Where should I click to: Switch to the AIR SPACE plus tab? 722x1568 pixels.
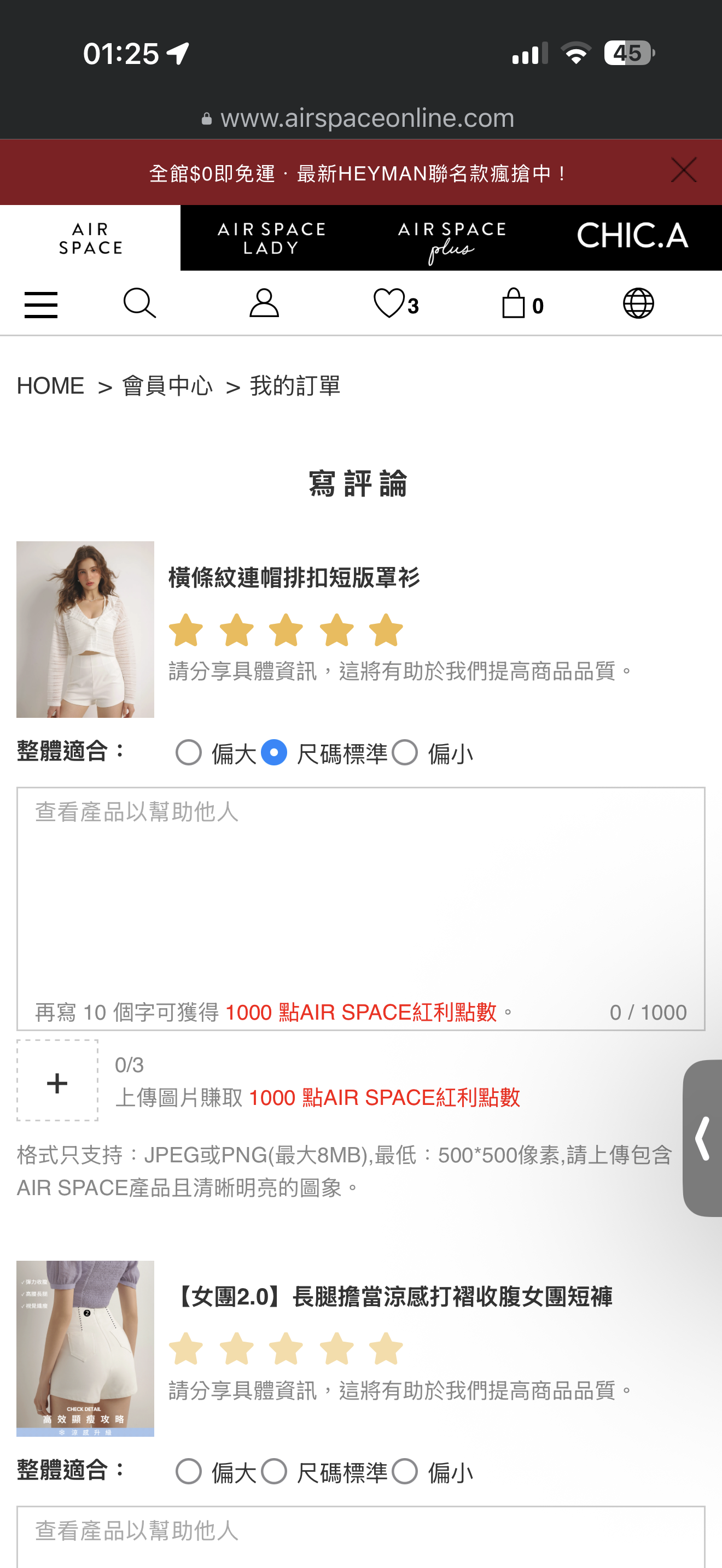coord(451,238)
